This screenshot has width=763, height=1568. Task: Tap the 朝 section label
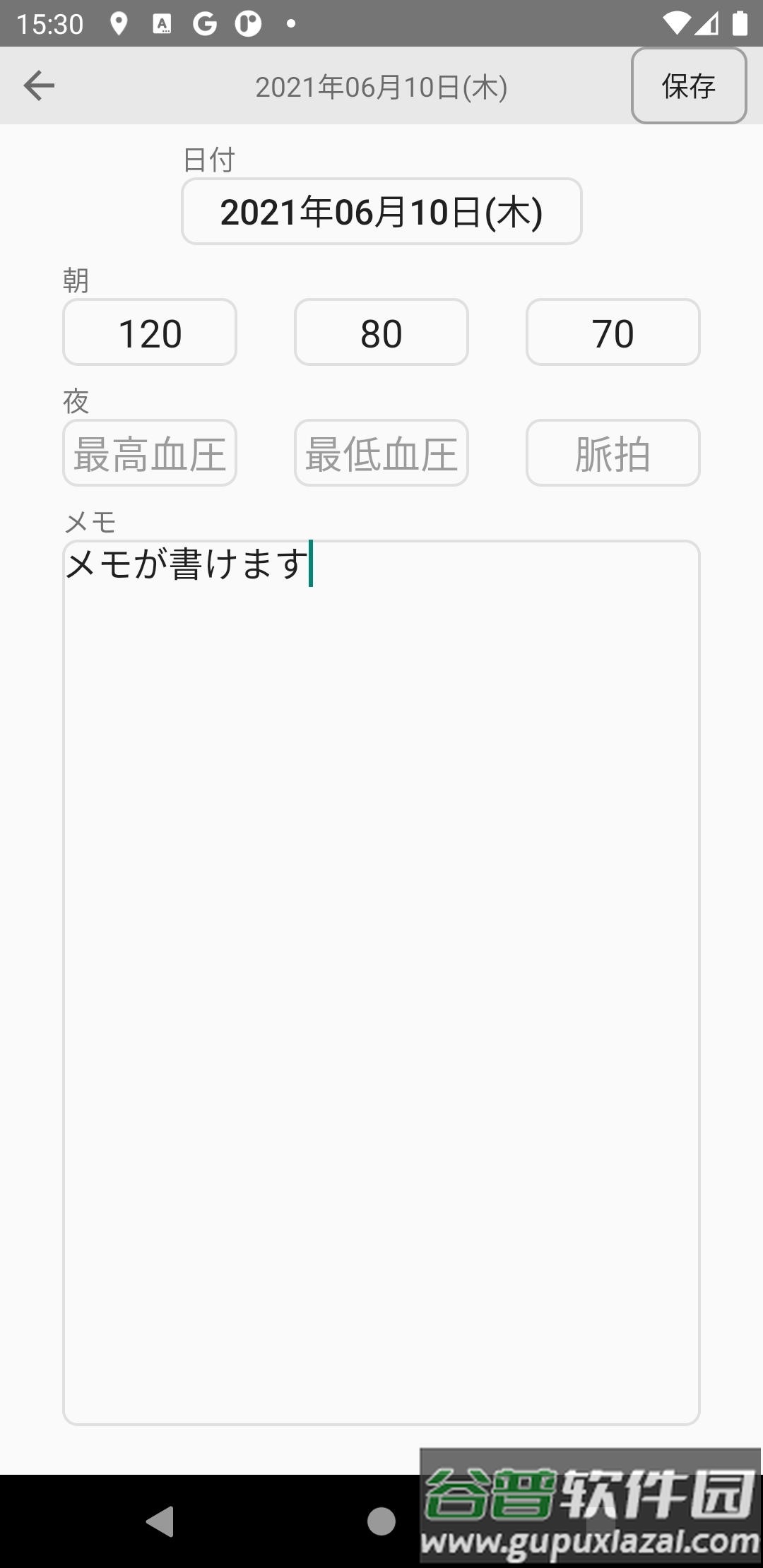pyautogui.click(x=75, y=279)
